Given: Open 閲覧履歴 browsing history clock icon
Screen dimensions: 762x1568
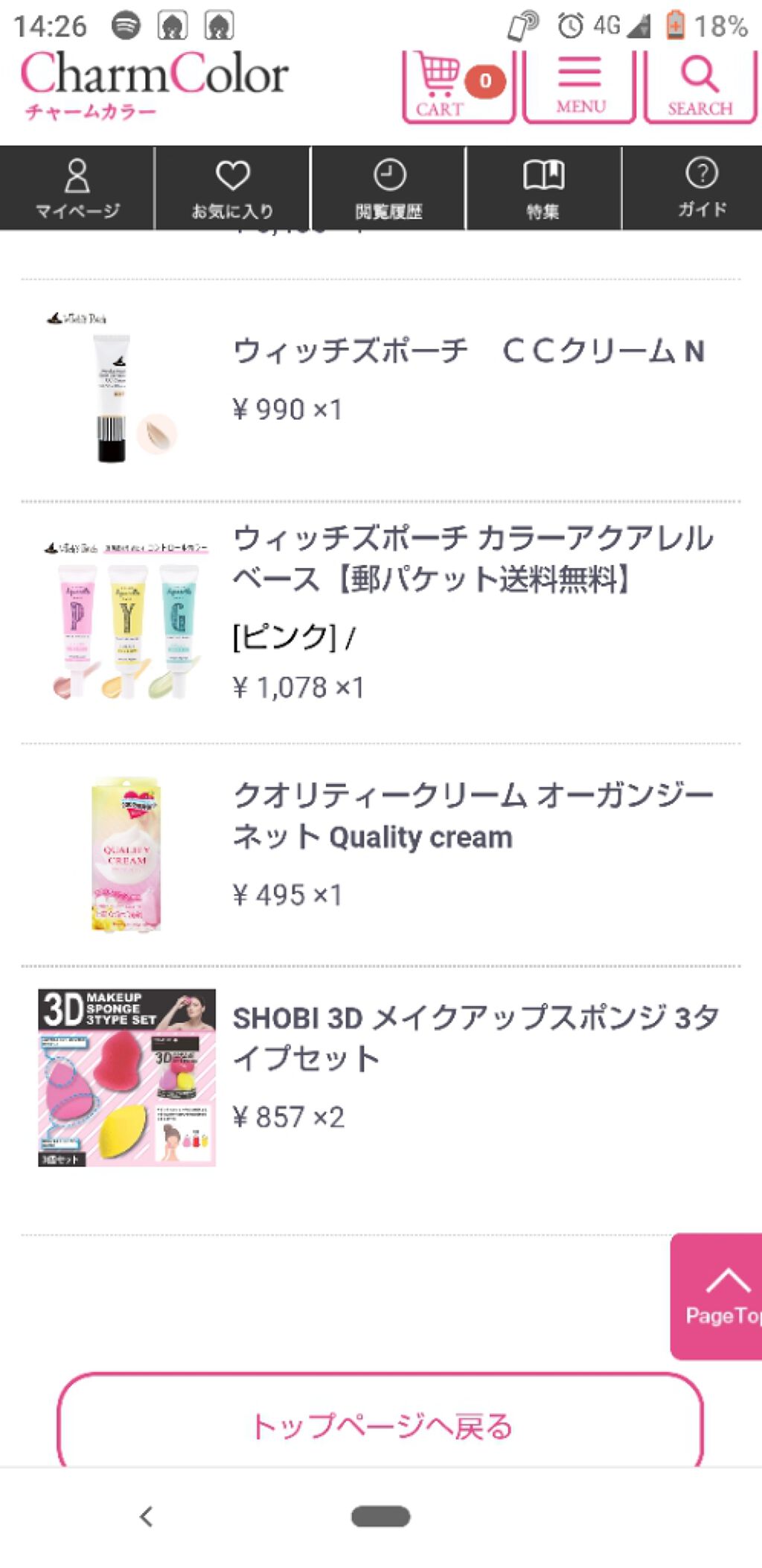Looking at the screenshot, I should (389, 186).
